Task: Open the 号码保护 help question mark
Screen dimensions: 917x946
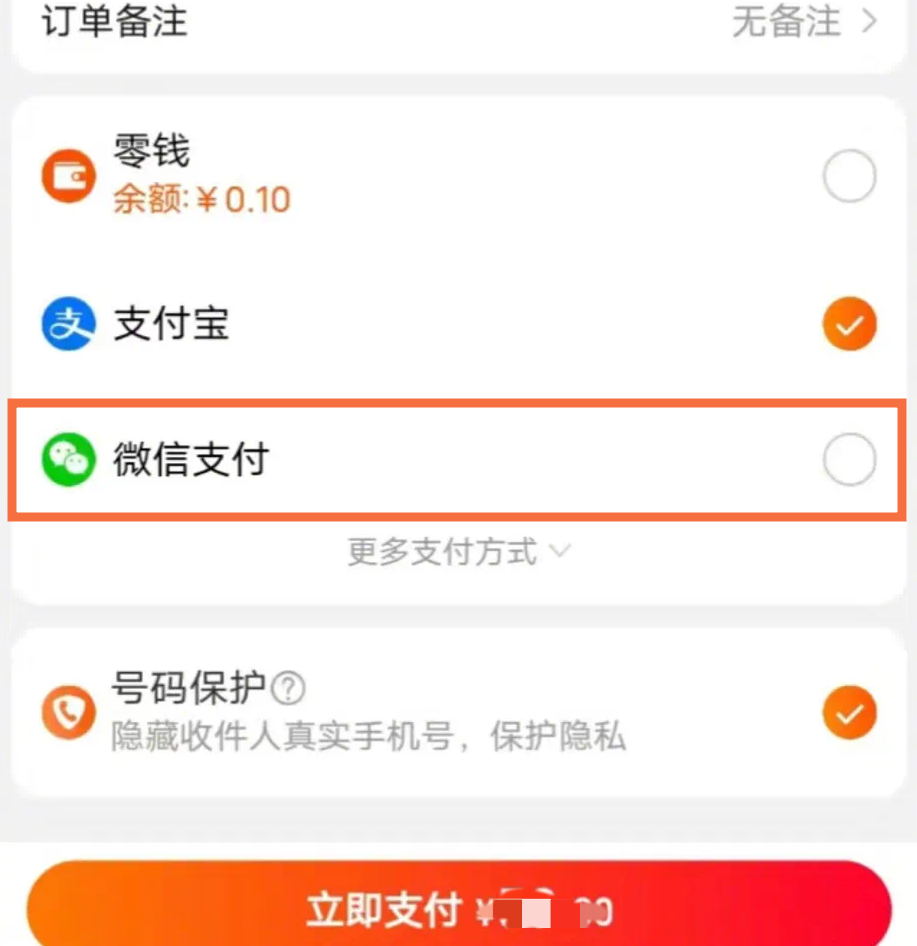Action: point(288,688)
